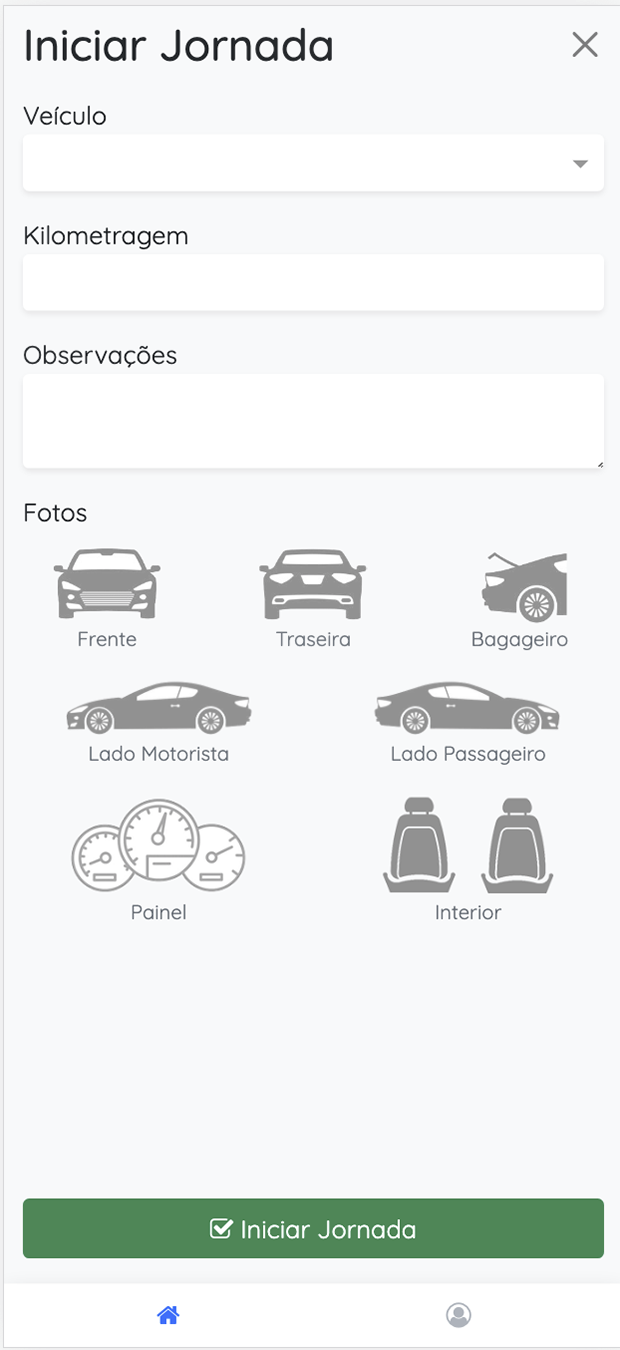Tap the Observações text area

[313, 421]
